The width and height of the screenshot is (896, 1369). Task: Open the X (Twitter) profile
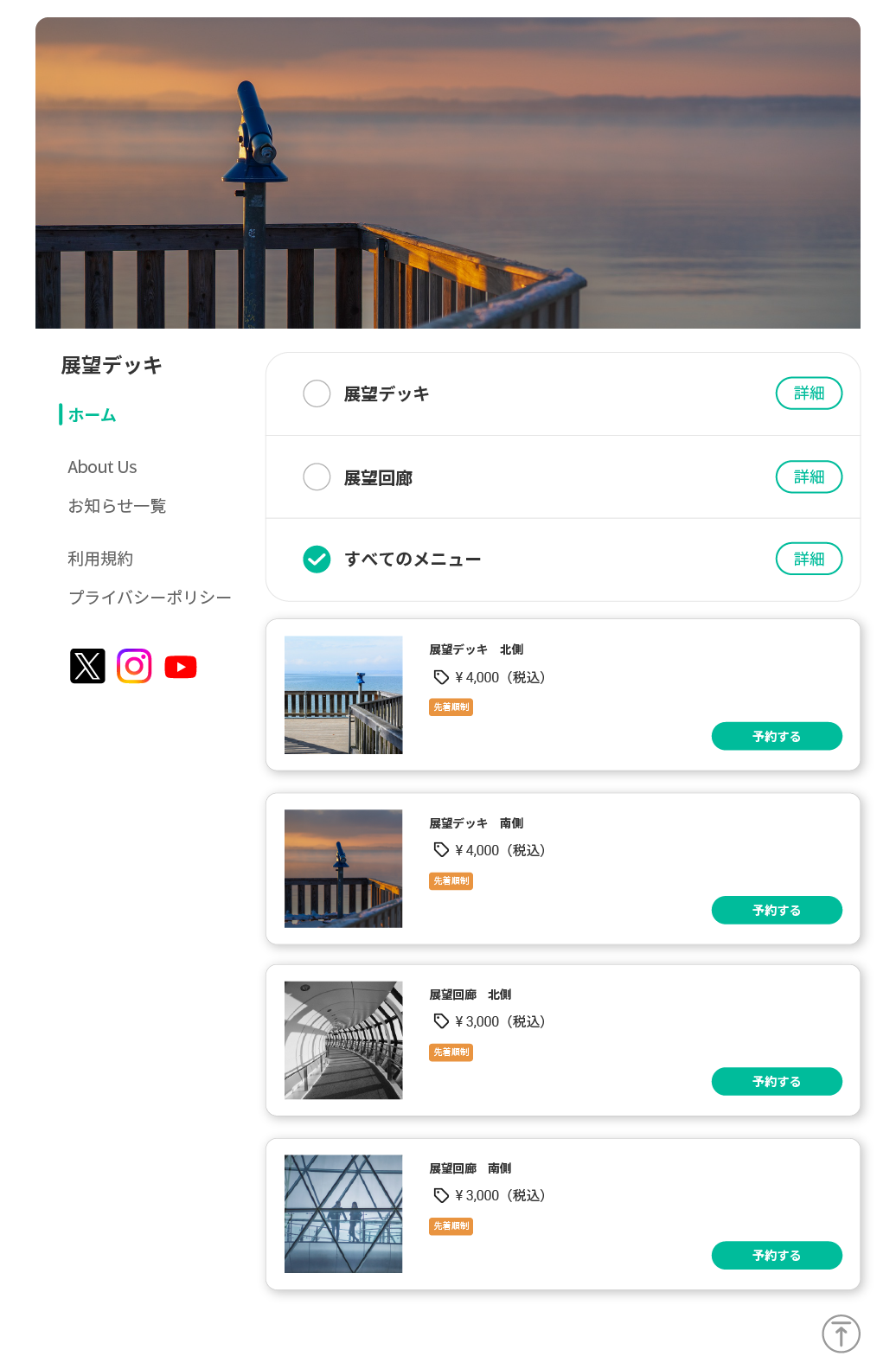(x=87, y=666)
